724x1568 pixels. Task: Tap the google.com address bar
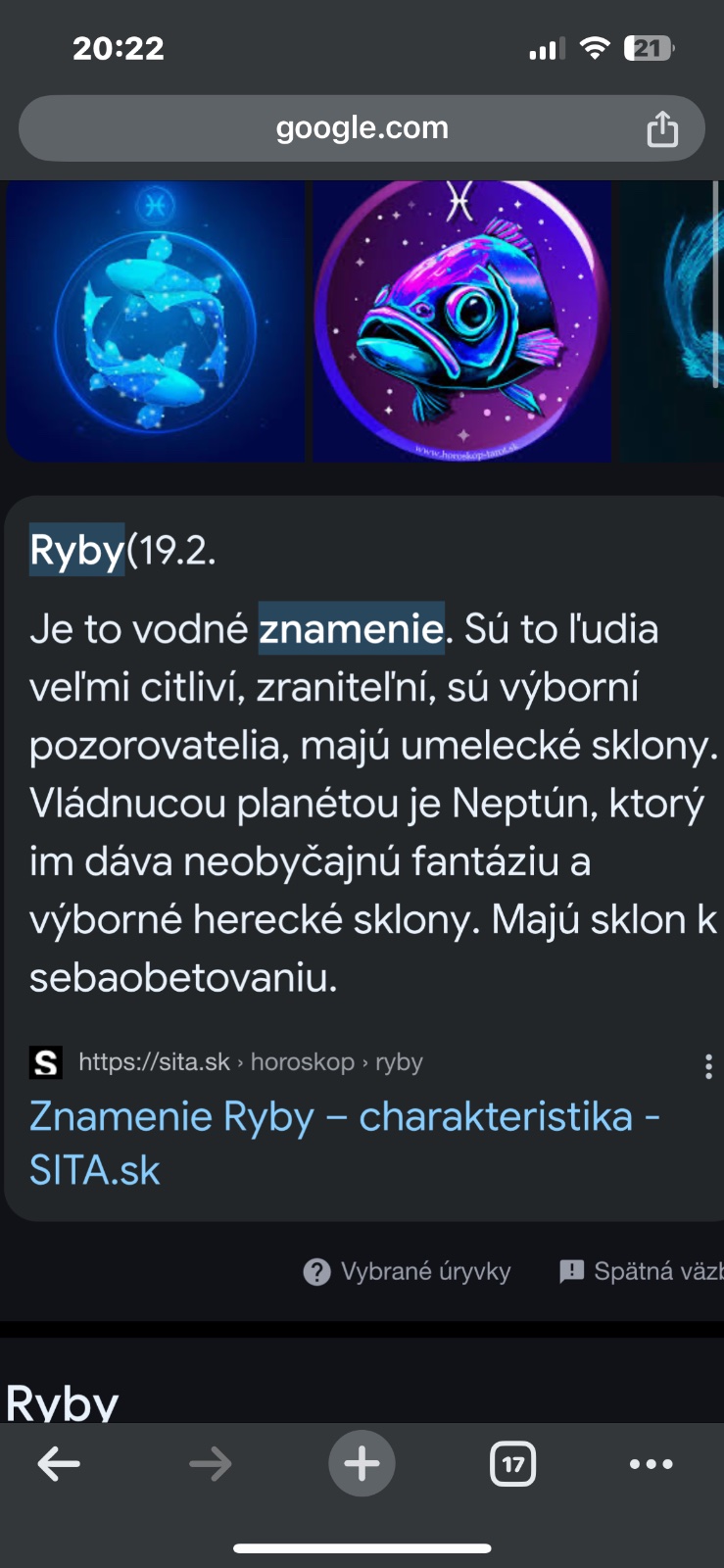coord(361,128)
